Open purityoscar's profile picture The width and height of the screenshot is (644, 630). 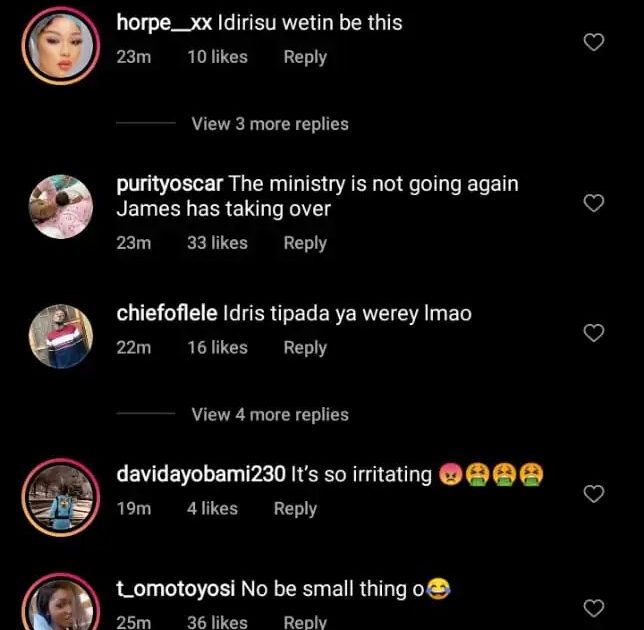[x=60, y=206]
